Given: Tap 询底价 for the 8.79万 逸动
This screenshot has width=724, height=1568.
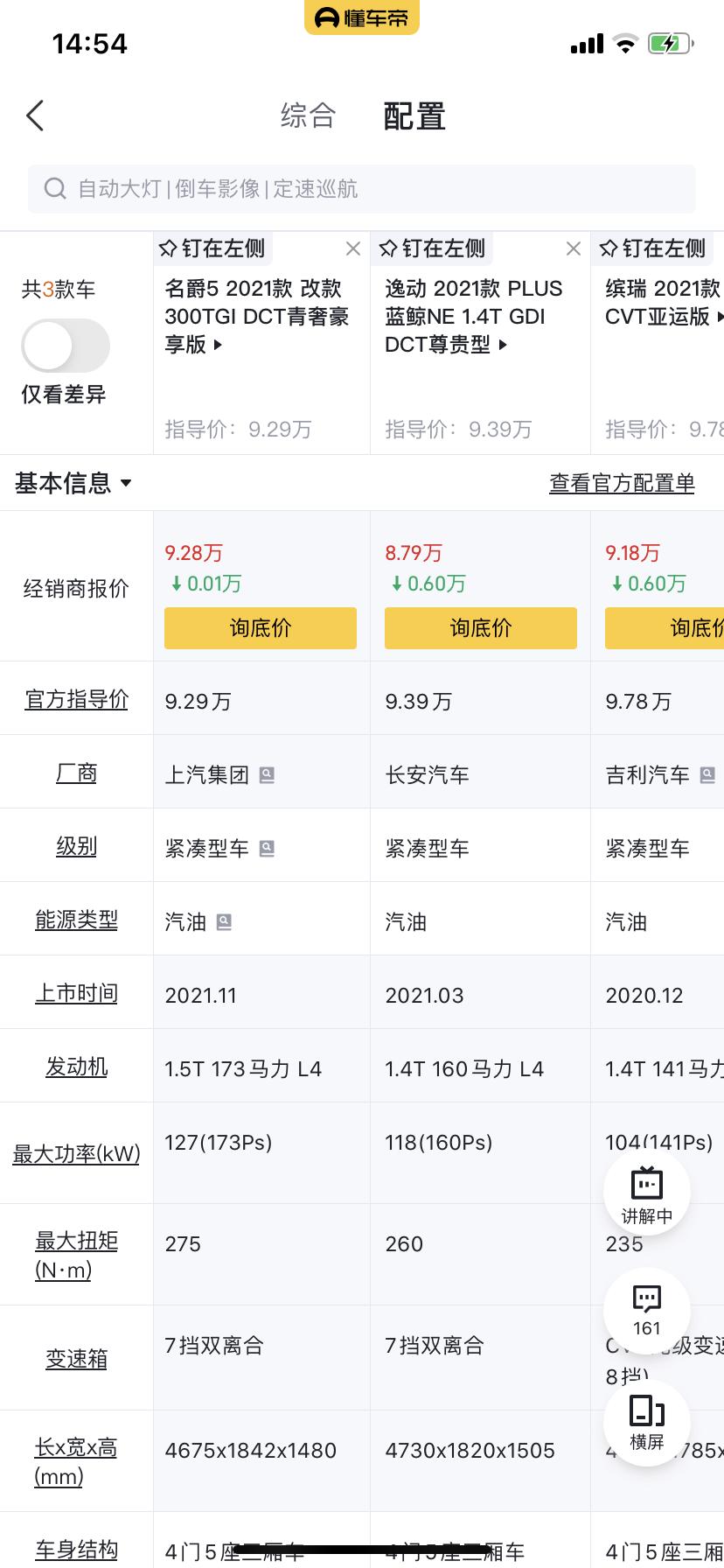Looking at the screenshot, I should 481,628.
